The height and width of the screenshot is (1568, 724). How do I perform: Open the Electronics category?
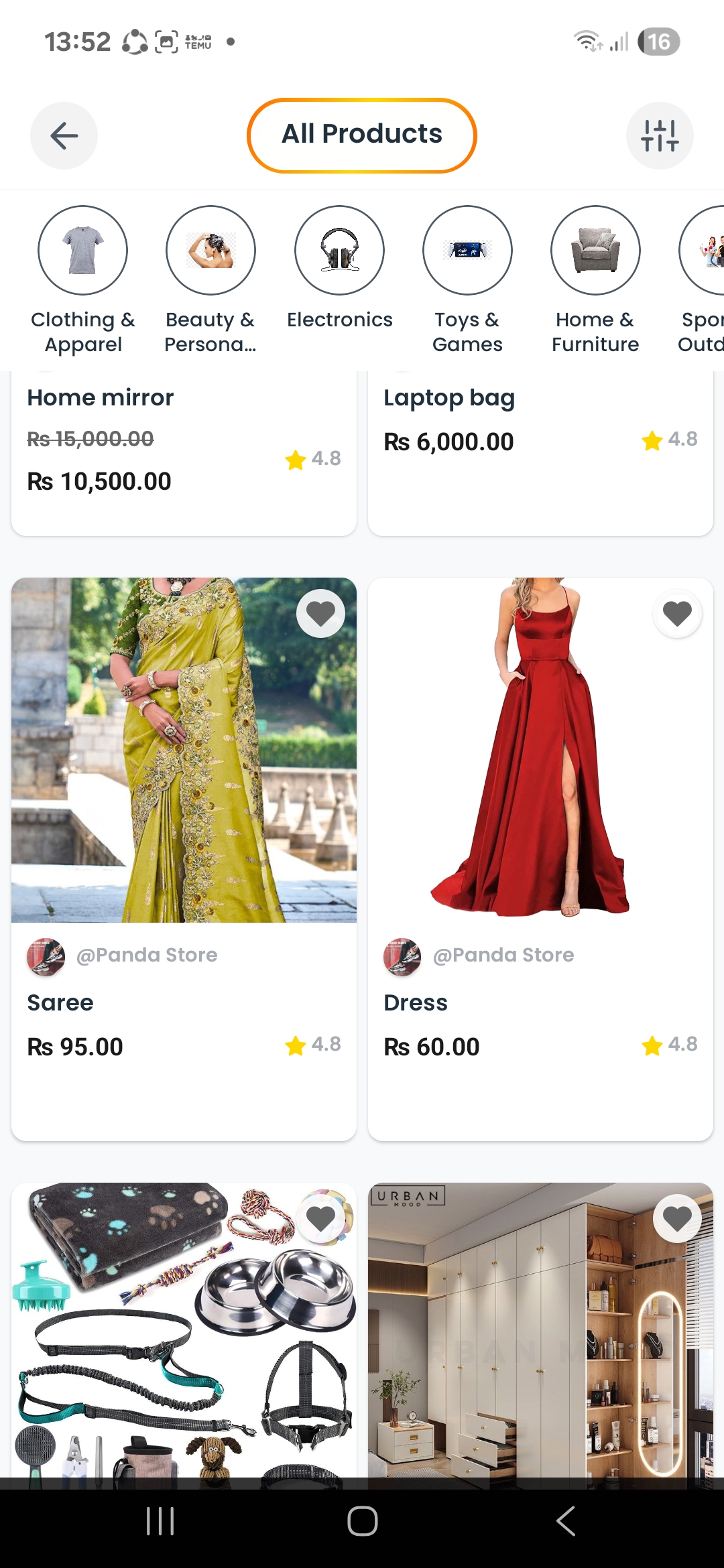(x=339, y=250)
